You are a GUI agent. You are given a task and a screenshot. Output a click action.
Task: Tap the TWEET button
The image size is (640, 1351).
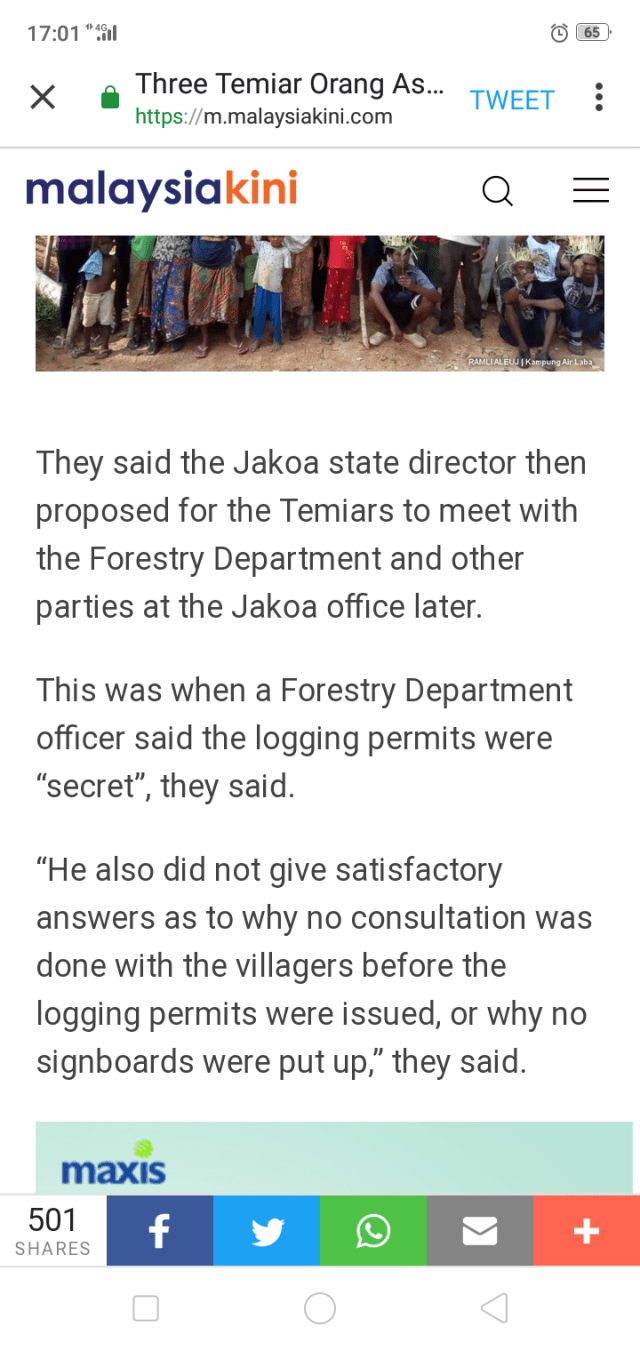click(512, 100)
